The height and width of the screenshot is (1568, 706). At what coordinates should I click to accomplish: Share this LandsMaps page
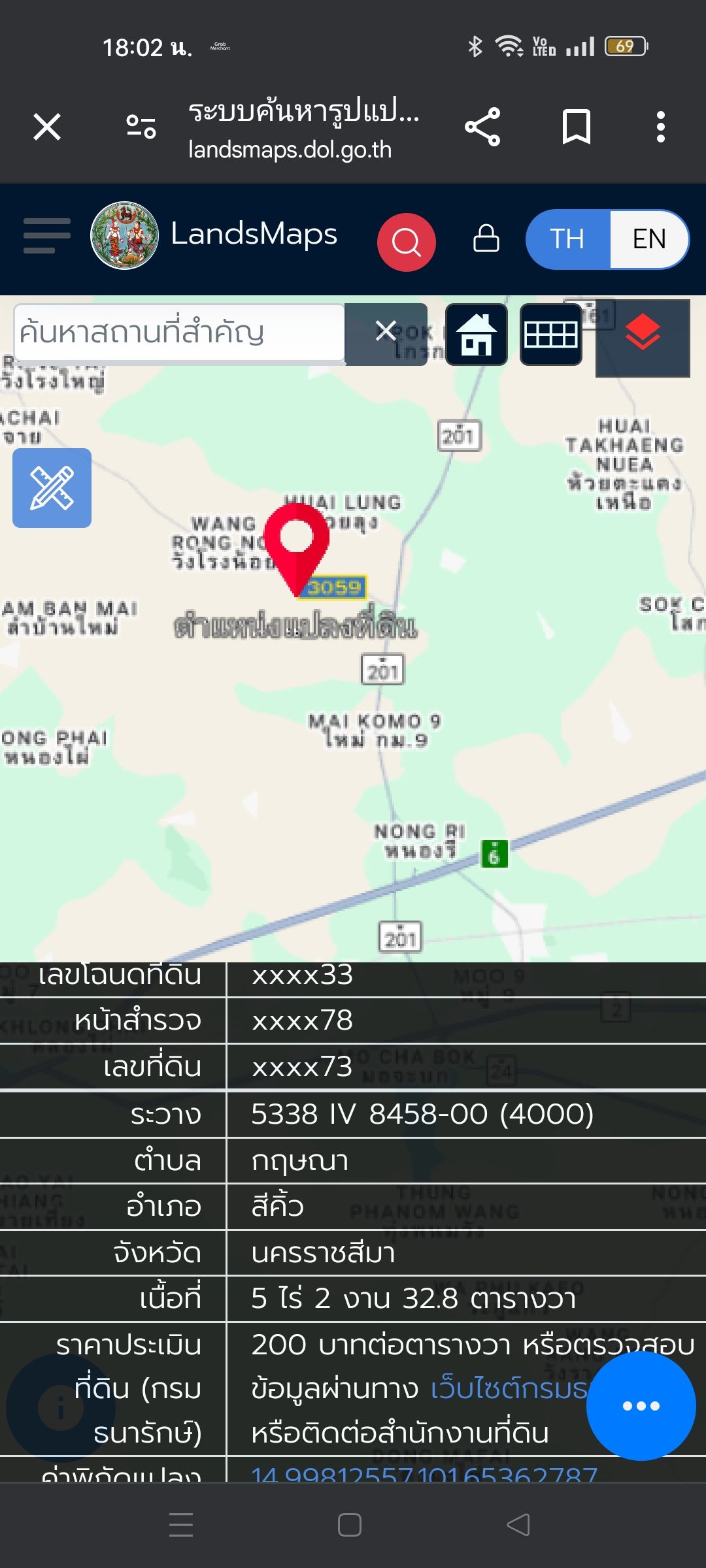[x=482, y=127]
